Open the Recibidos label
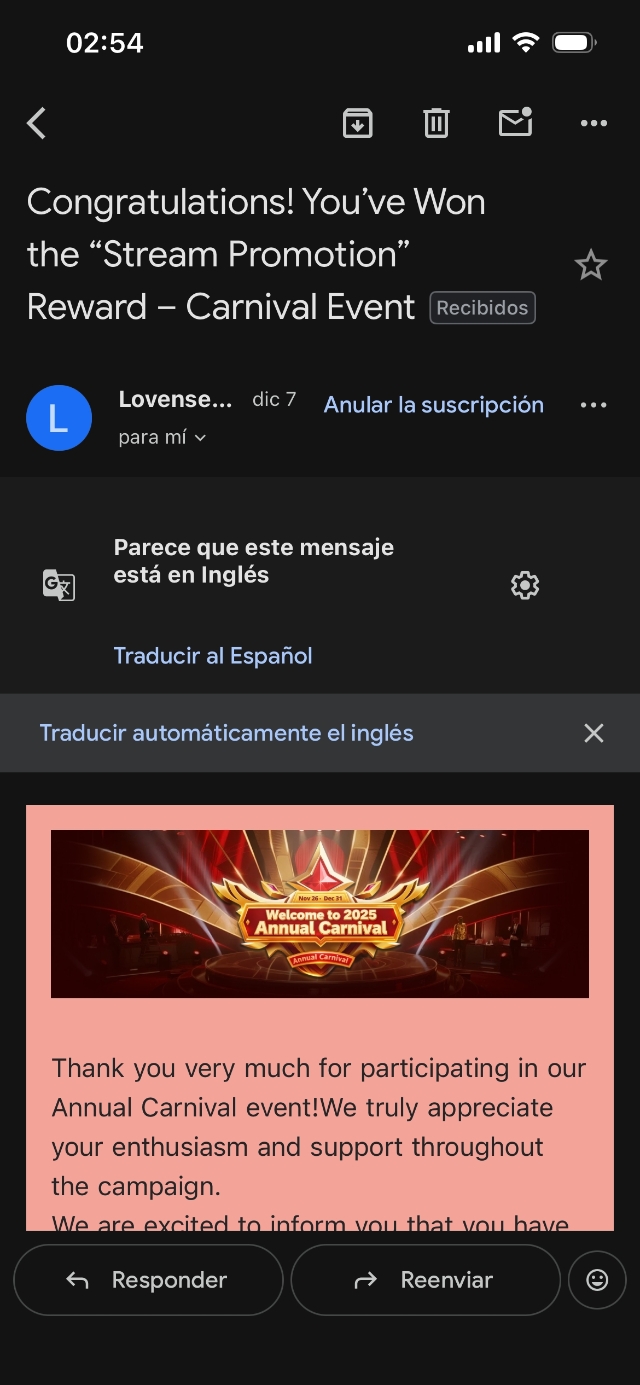Viewport: 640px width, 1385px height. pyautogui.click(x=482, y=308)
